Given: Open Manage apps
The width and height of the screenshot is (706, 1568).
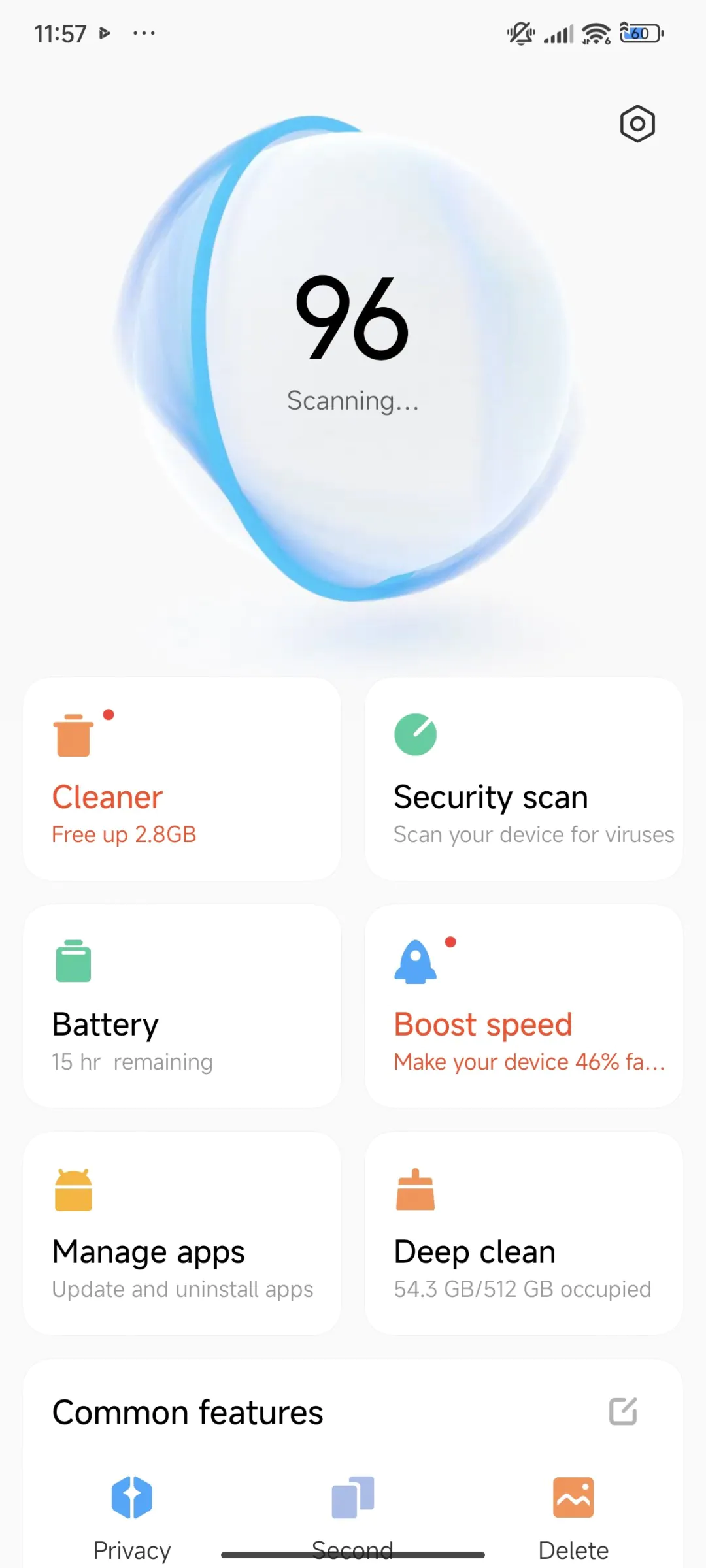Looking at the screenshot, I should tap(182, 1233).
